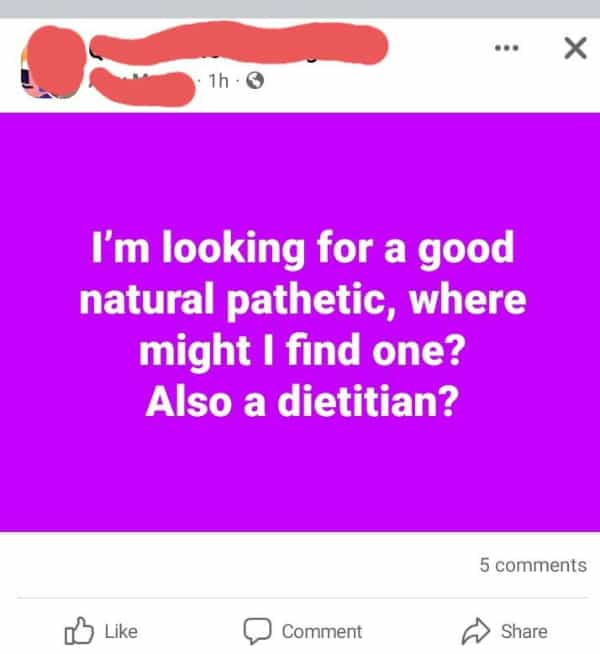Image resolution: width=600 pixels, height=654 pixels.
Task: Dismiss this post with the X
Action: 574,49
